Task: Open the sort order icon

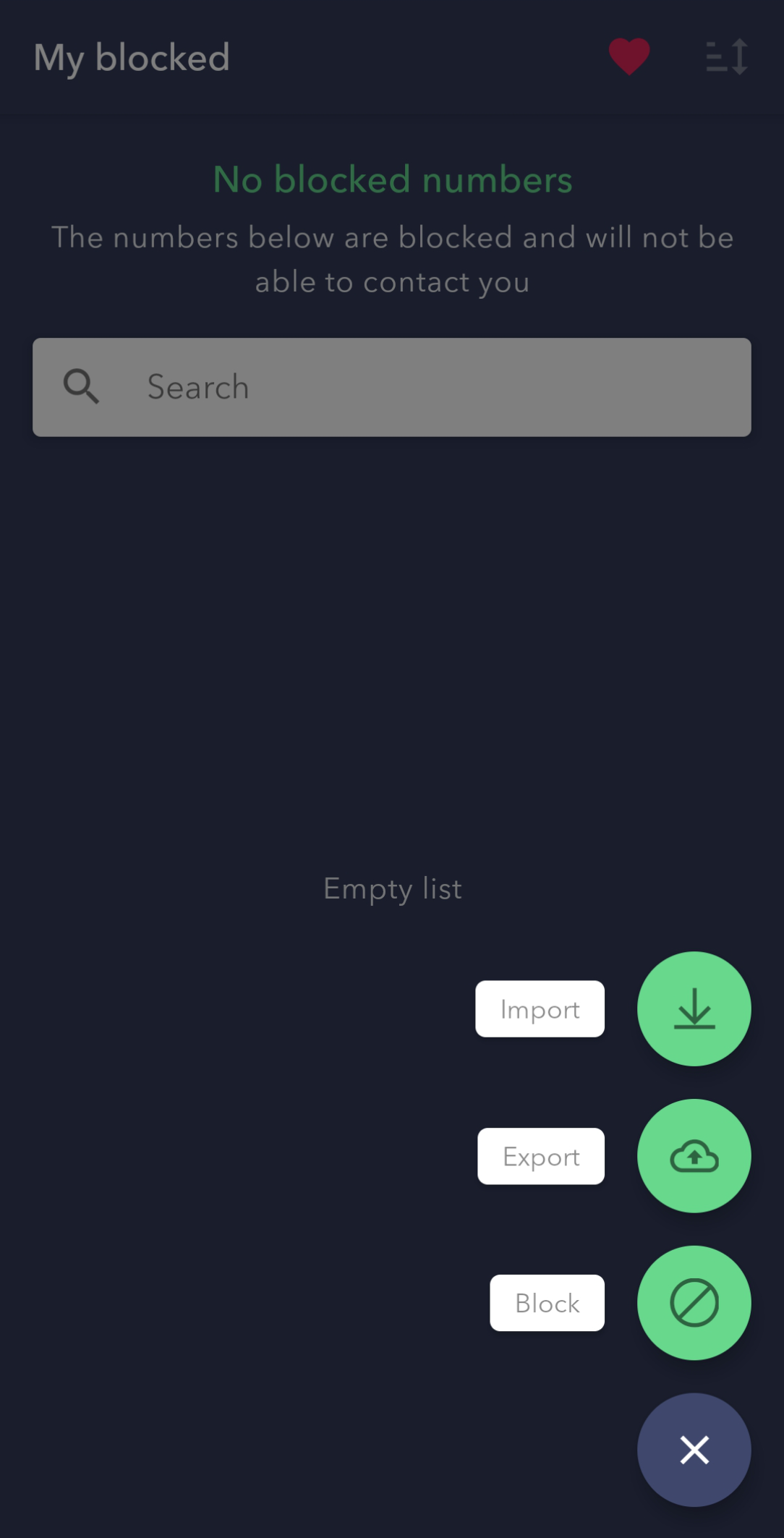Action: (x=727, y=56)
